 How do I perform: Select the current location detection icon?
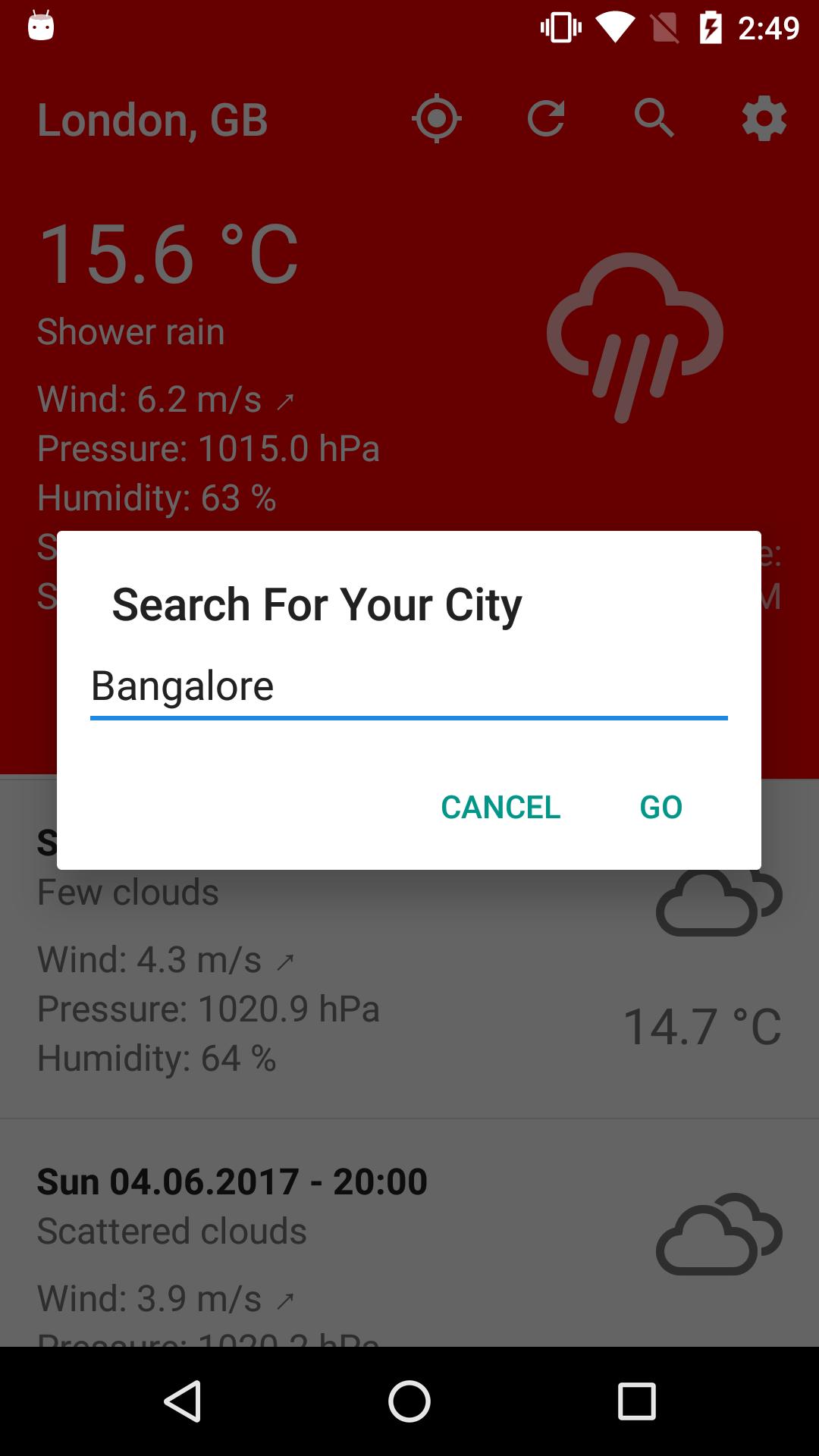coord(437,118)
